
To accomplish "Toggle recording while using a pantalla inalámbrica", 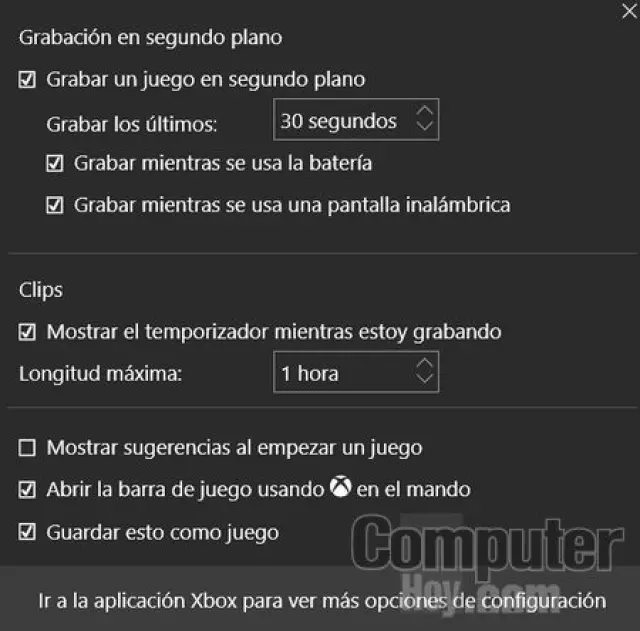I will pos(55,205).
